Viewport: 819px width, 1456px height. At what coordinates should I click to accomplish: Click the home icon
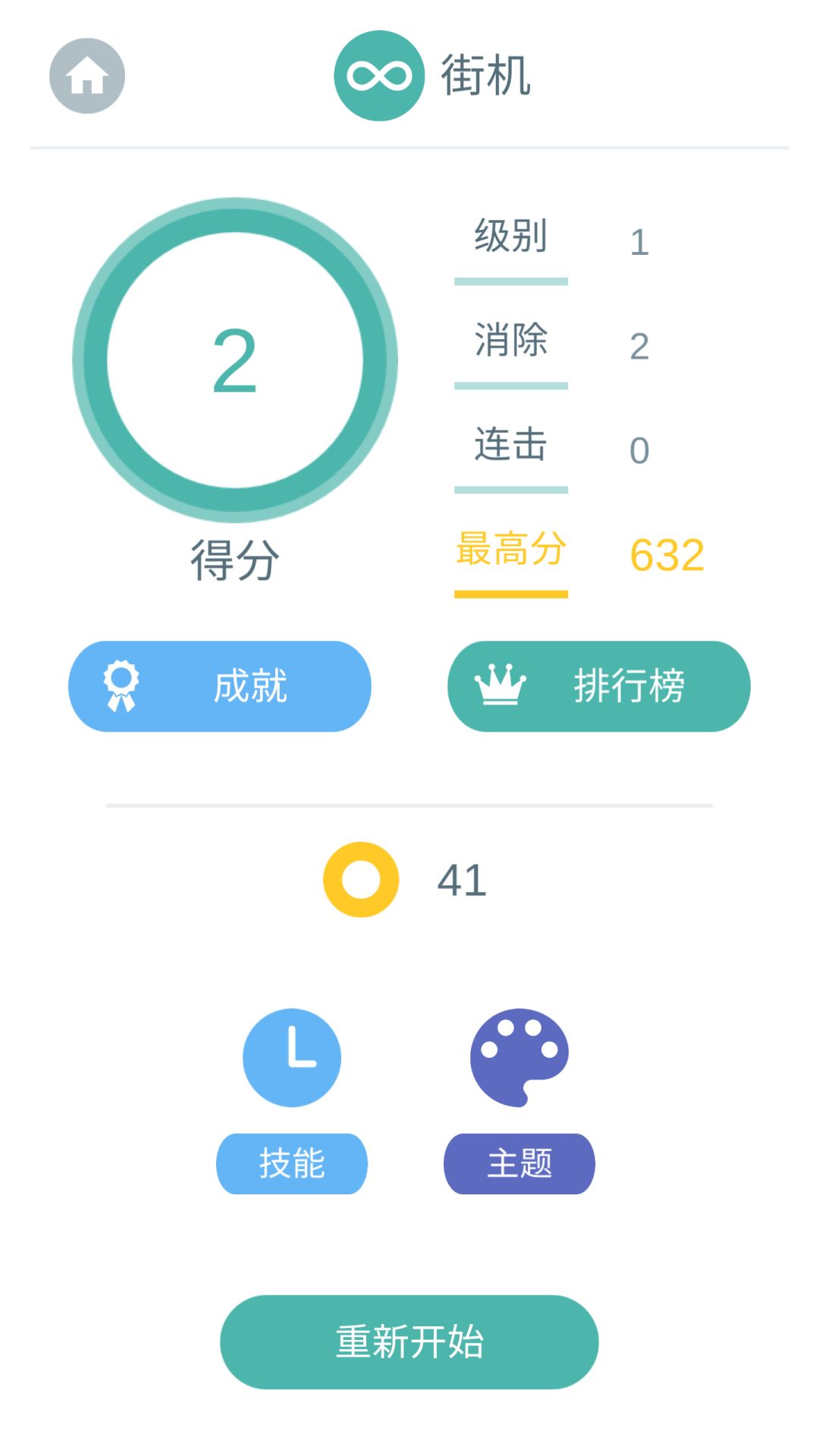click(x=86, y=75)
